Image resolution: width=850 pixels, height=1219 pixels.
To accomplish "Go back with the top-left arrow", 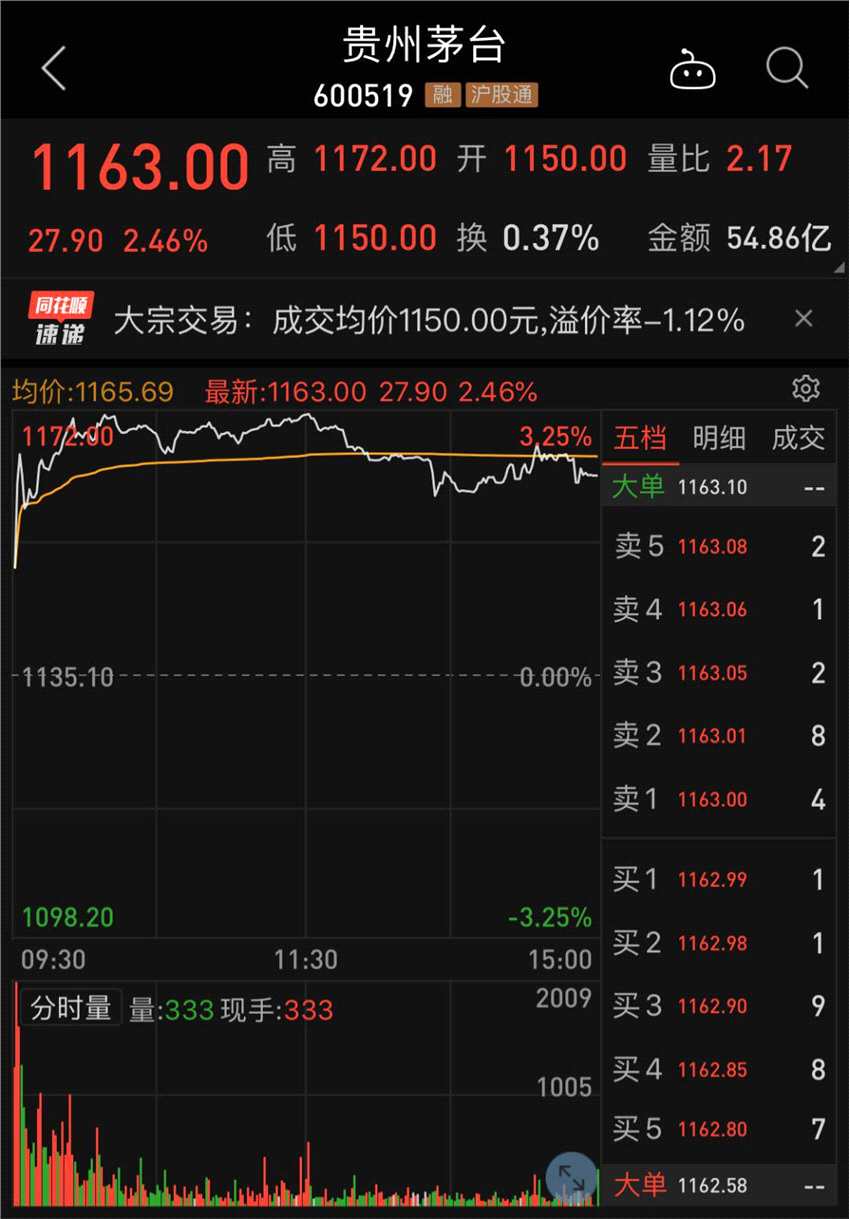I will pyautogui.click(x=54, y=69).
